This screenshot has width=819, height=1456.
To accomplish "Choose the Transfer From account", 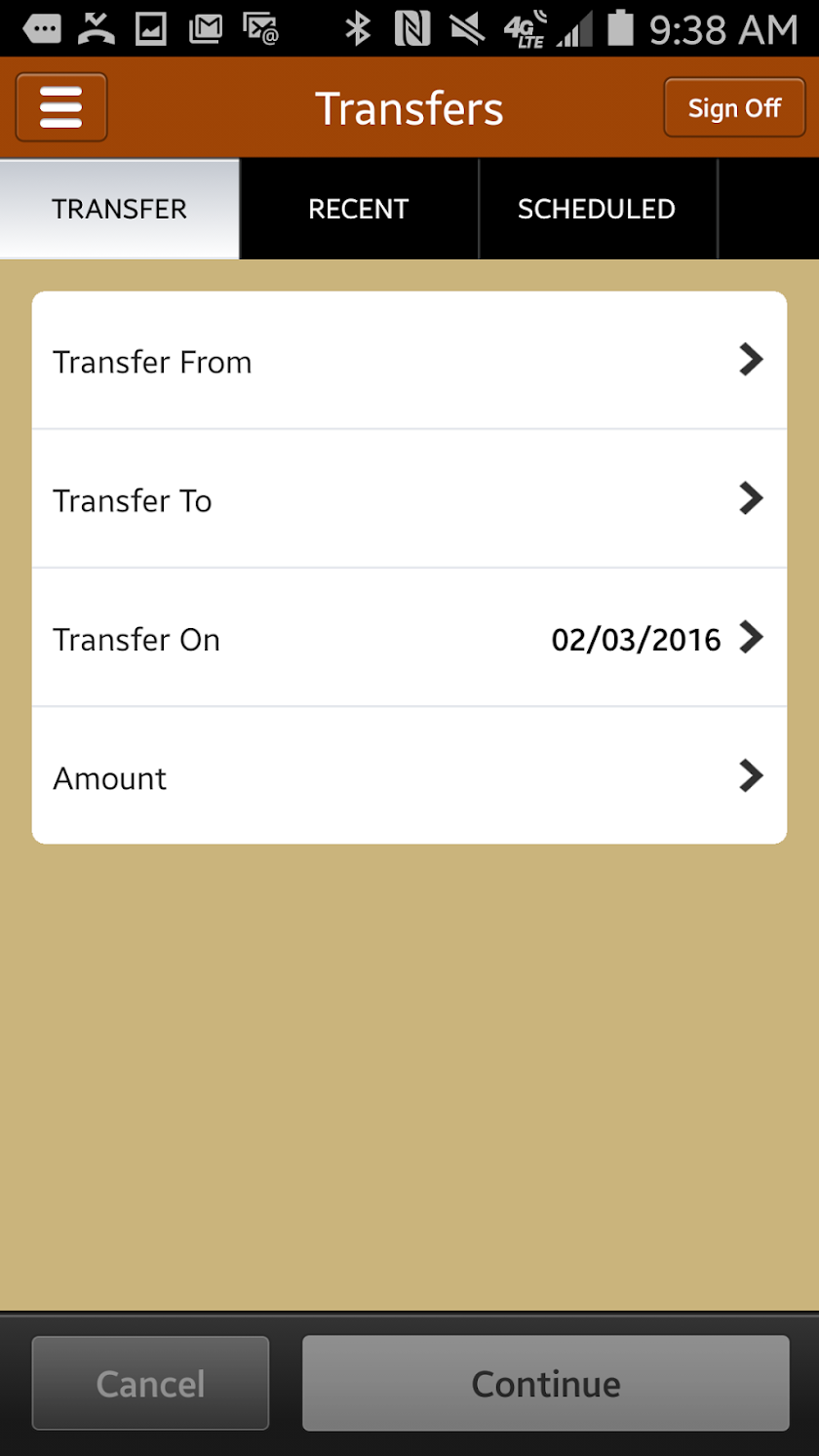I will click(409, 361).
